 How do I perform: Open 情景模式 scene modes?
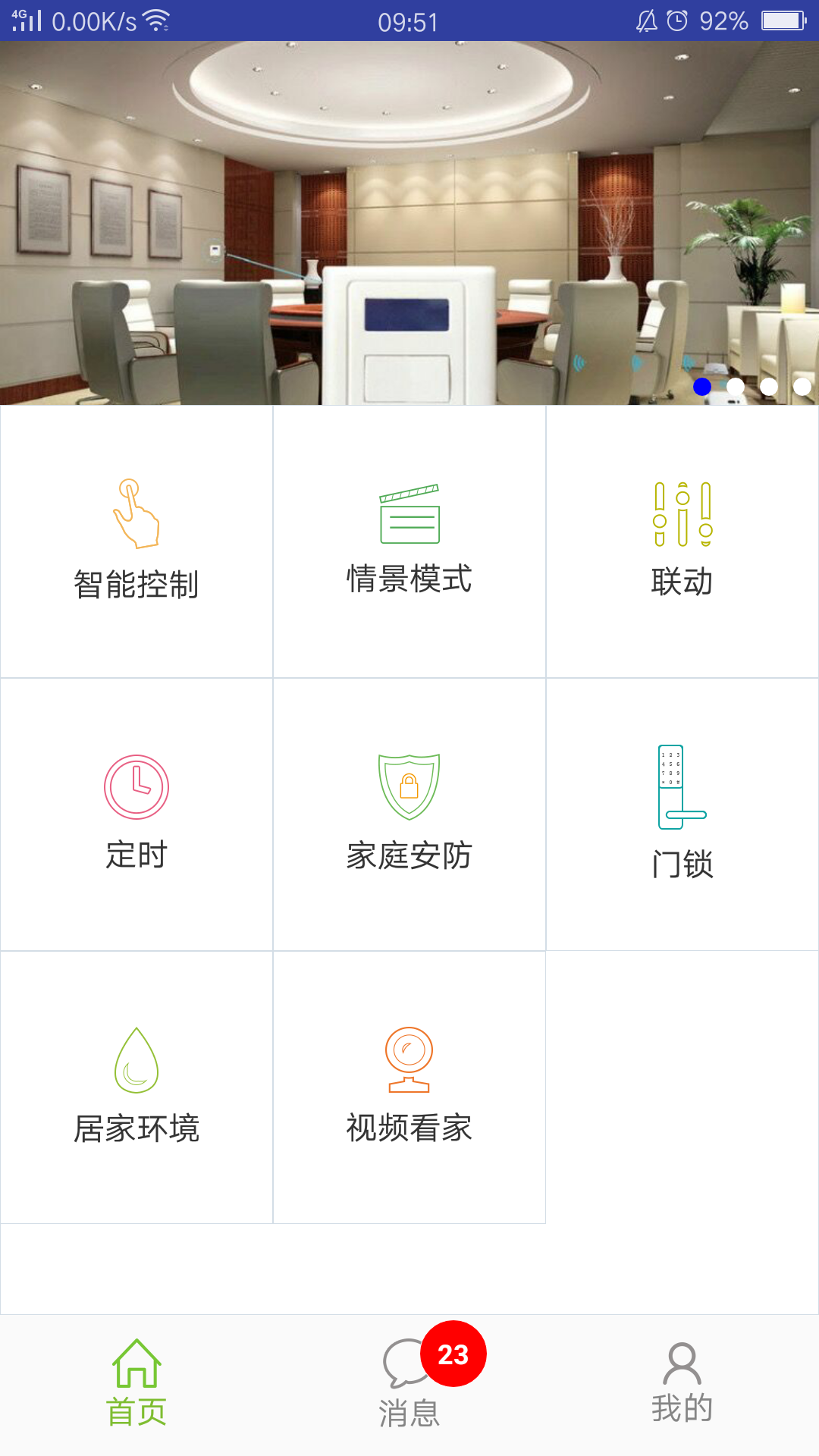pyautogui.click(x=409, y=541)
